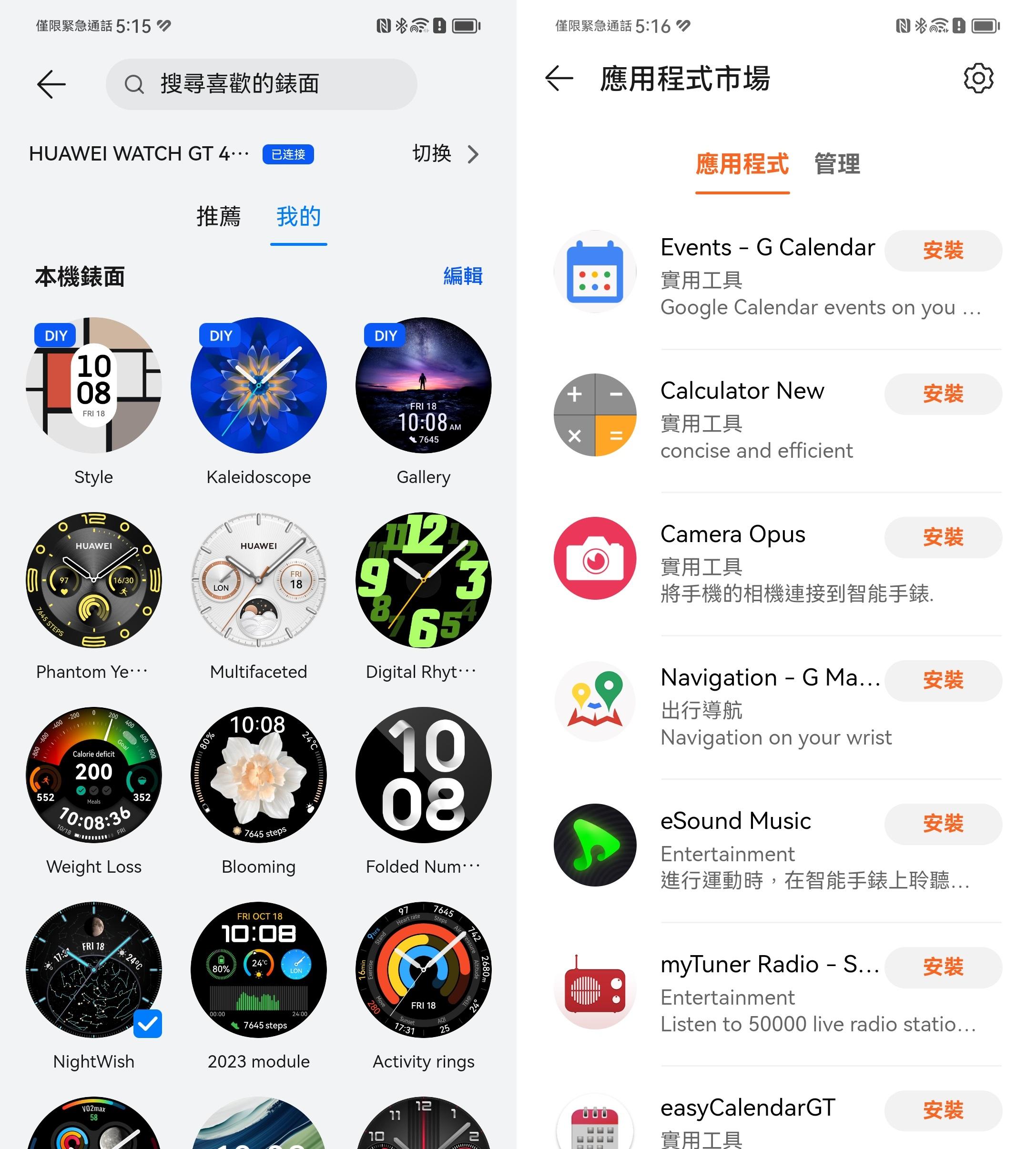Open the eSound Music app details

click(x=735, y=821)
